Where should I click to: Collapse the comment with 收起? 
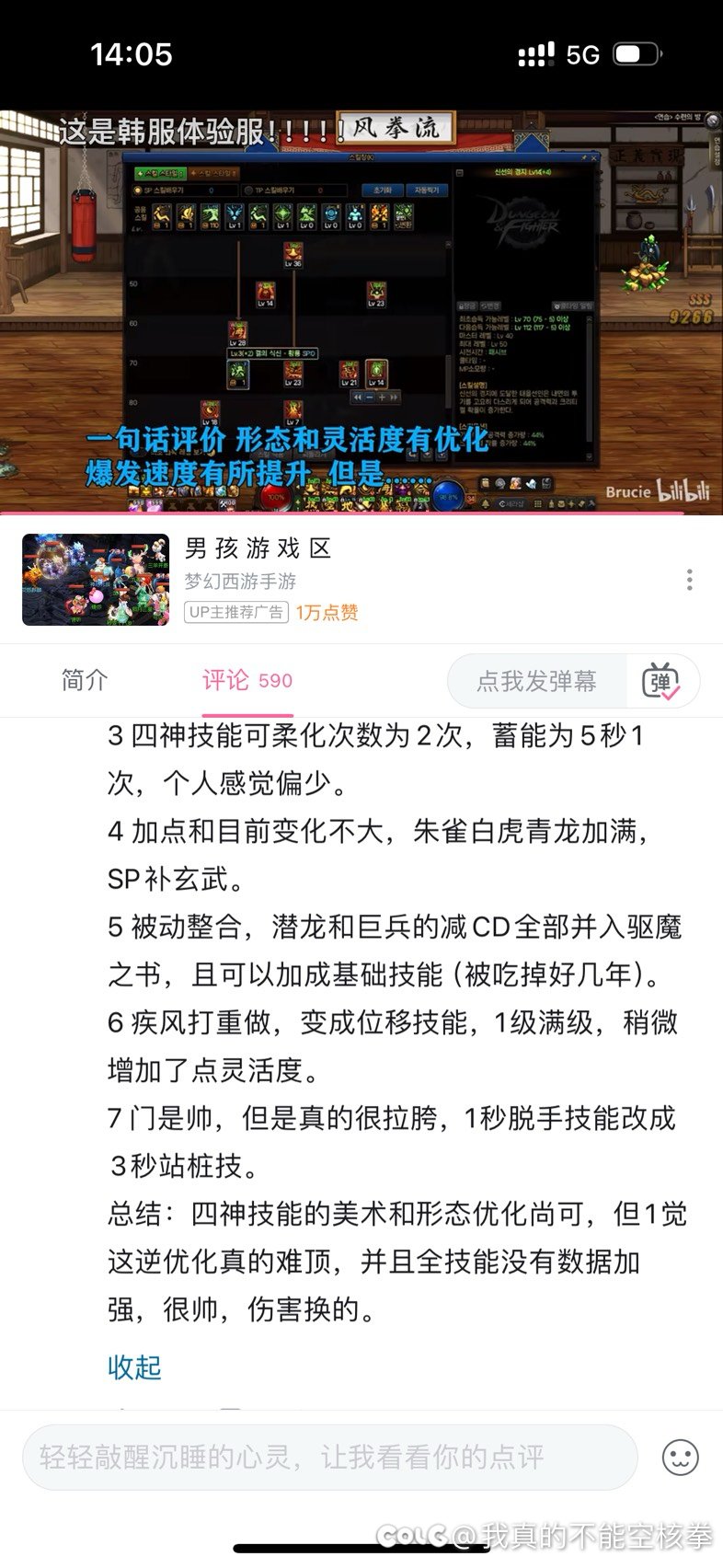tap(134, 1366)
